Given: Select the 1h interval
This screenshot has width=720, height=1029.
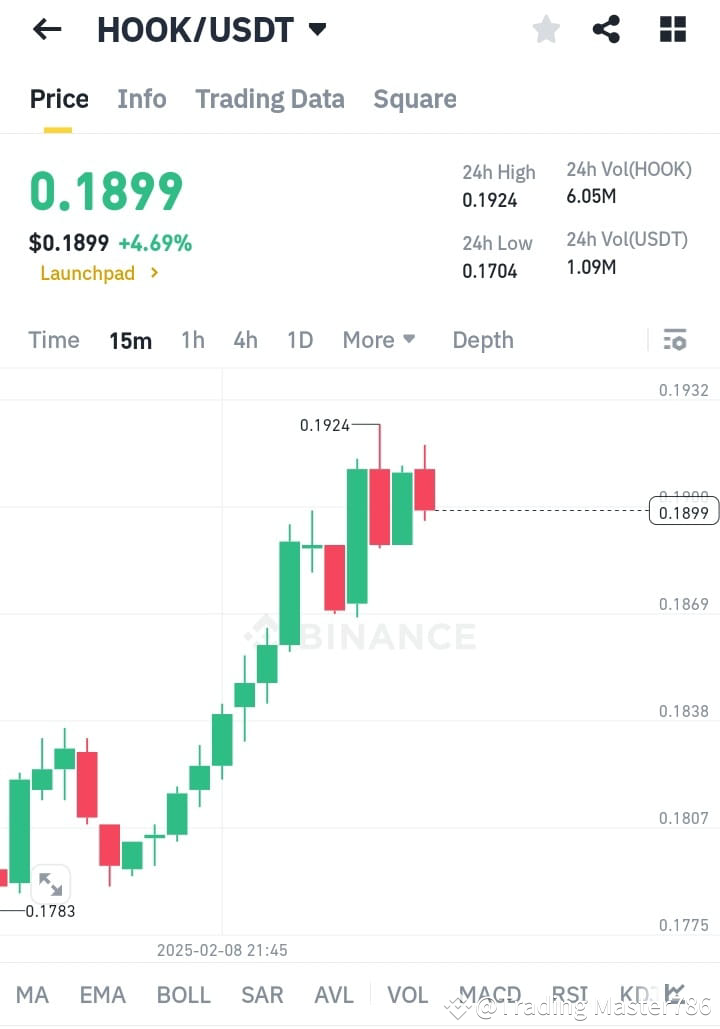Looking at the screenshot, I should point(192,340).
